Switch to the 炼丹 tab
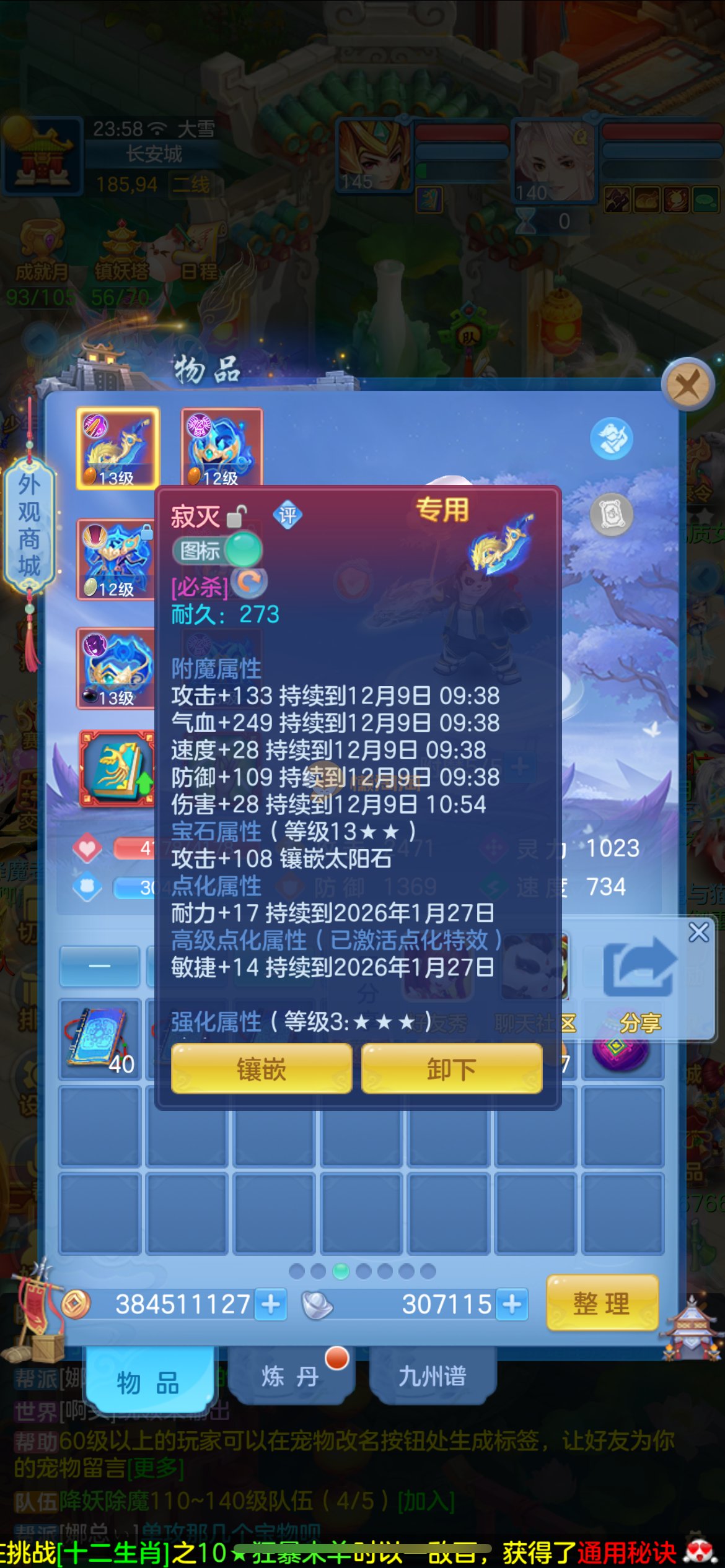Viewport: 725px width, 1568px height. pyautogui.click(x=290, y=1376)
